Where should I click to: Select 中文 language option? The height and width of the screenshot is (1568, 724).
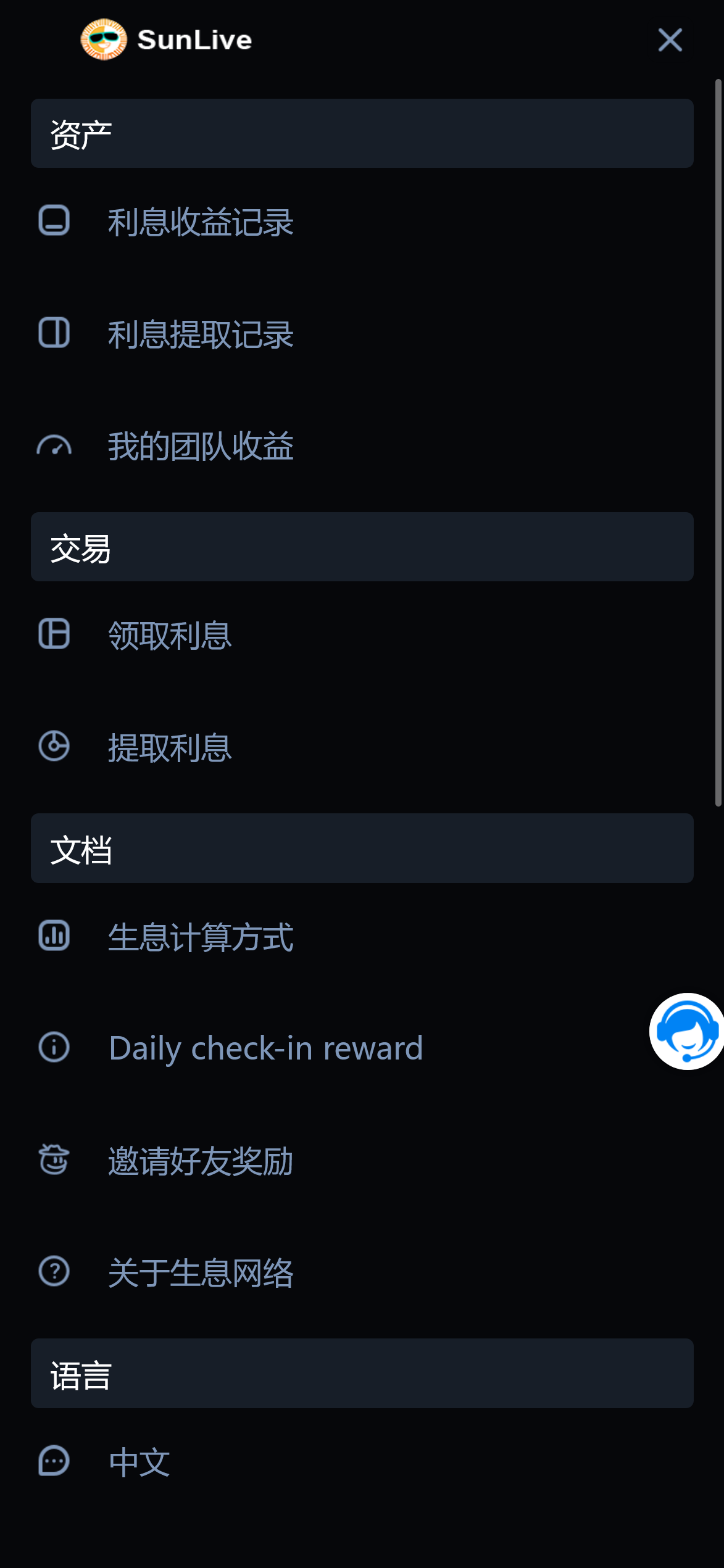click(139, 1462)
